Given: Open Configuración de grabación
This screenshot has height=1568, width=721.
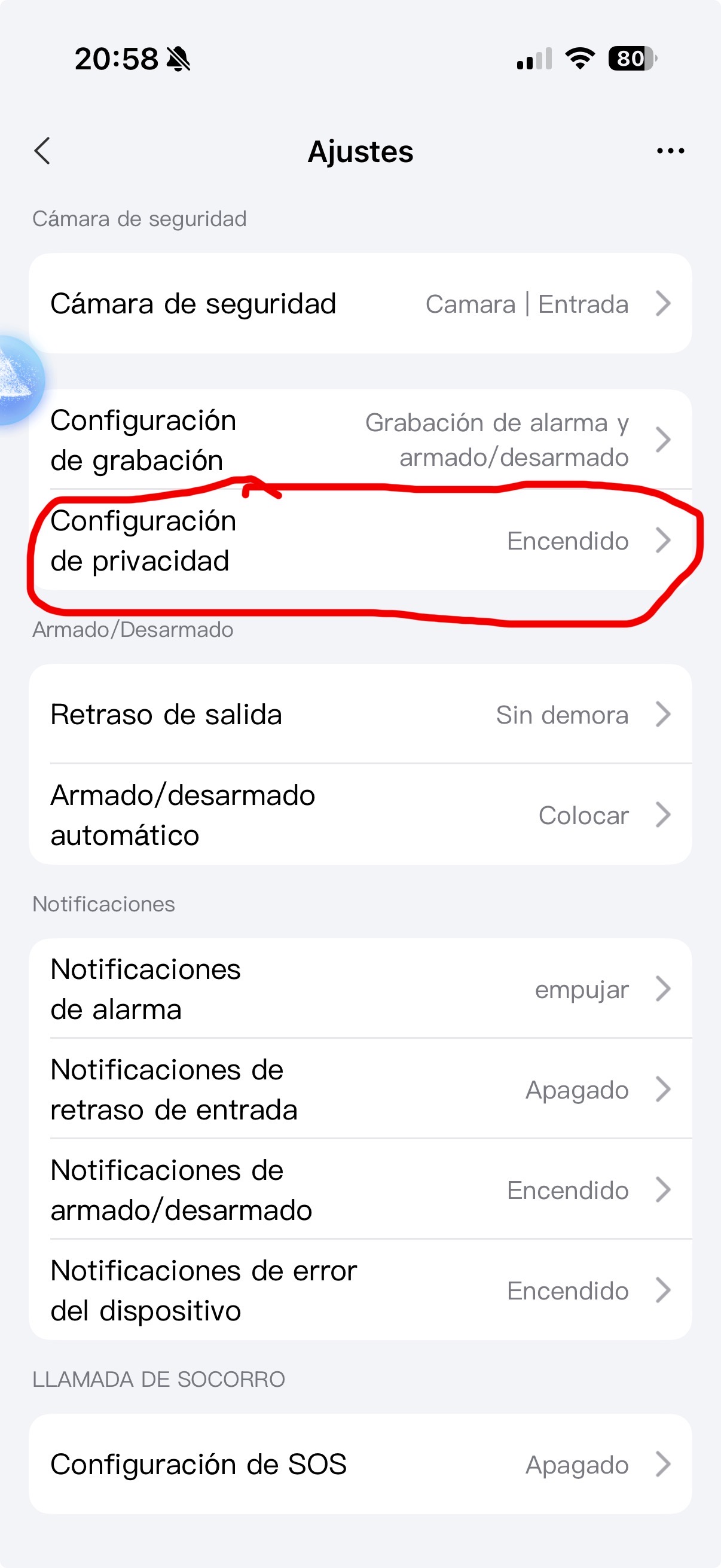Looking at the screenshot, I should click(x=360, y=440).
